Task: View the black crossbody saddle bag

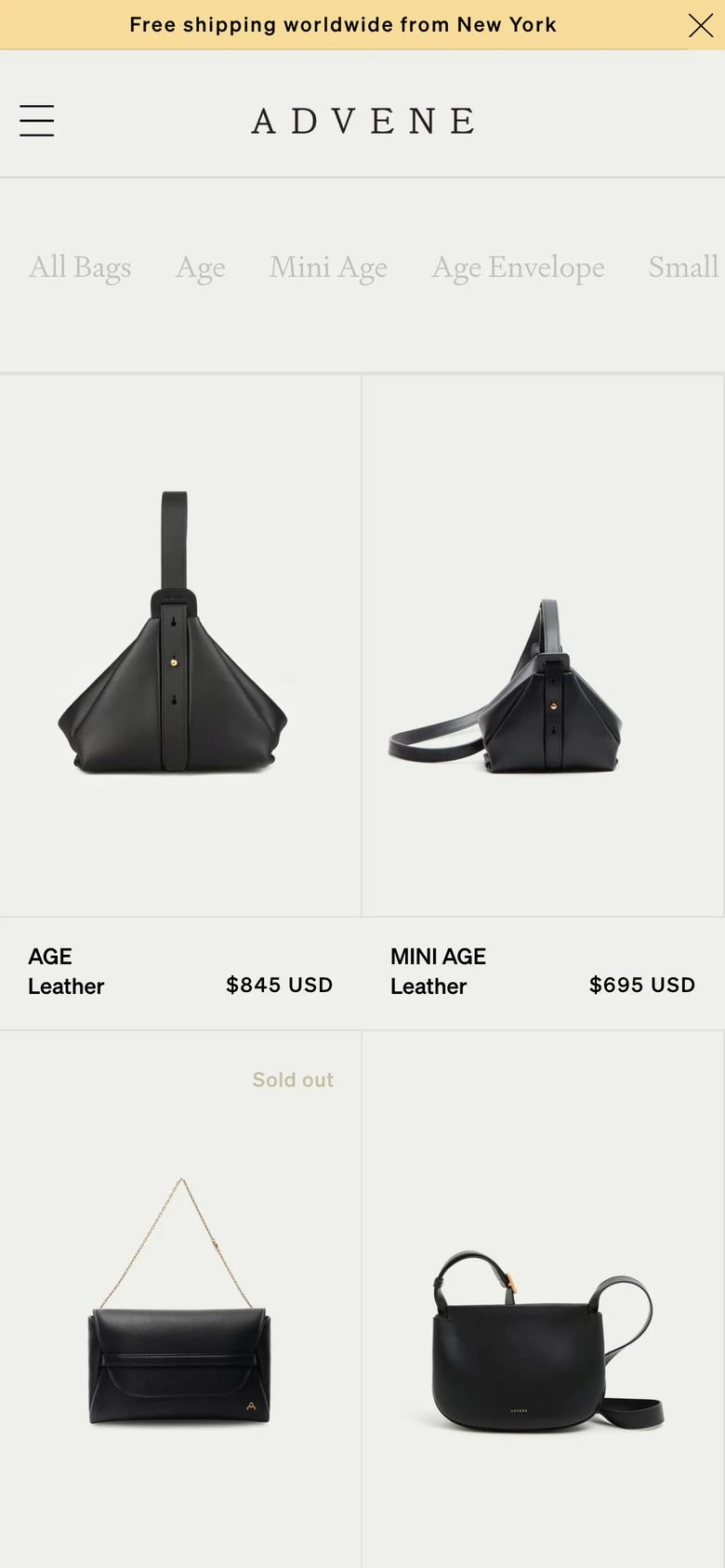Action: point(543,1300)
